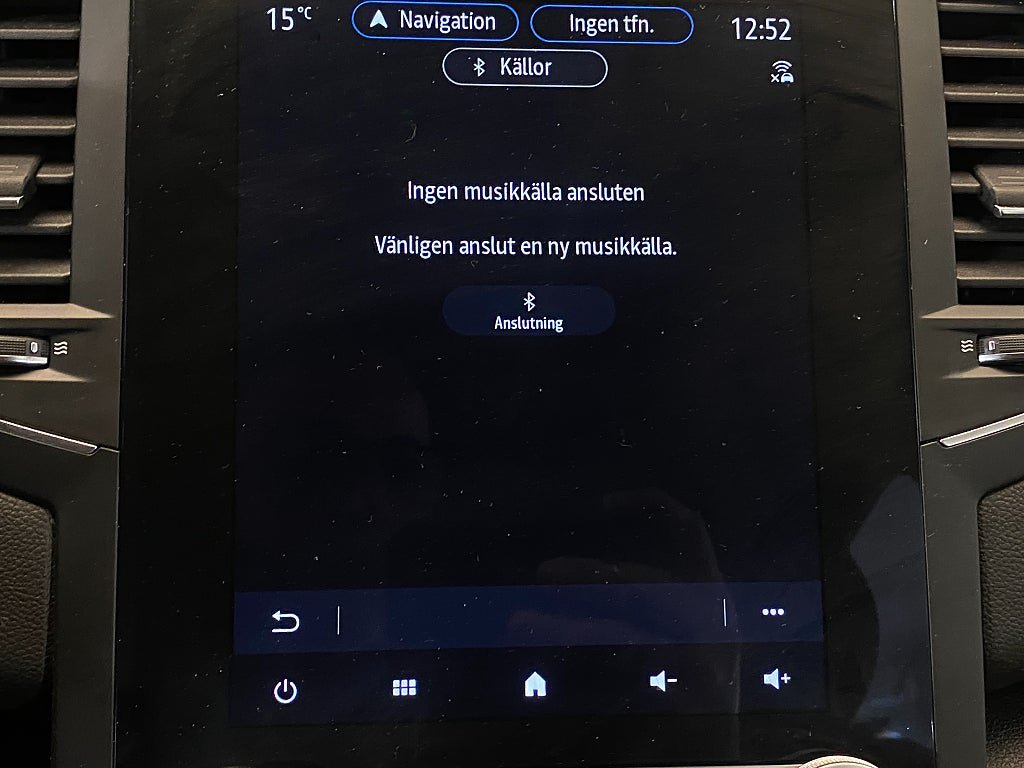The width and height of the screenshot is (1024, 768).
Task: Tap the Anslutning Bluetooth connect button
Action: pyautogui.click(x=528, y=311)
